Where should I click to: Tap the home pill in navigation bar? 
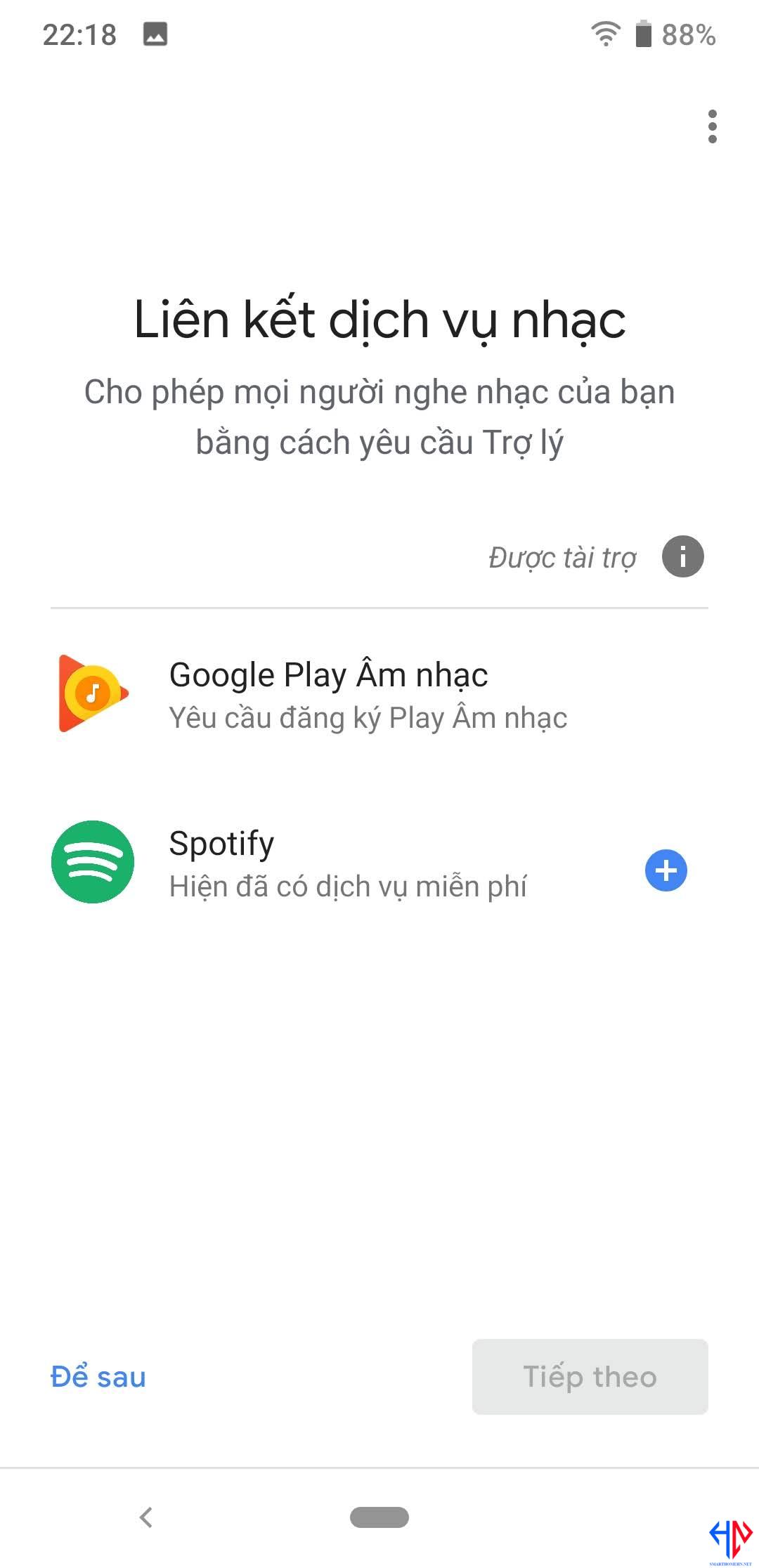(379, 1517)
